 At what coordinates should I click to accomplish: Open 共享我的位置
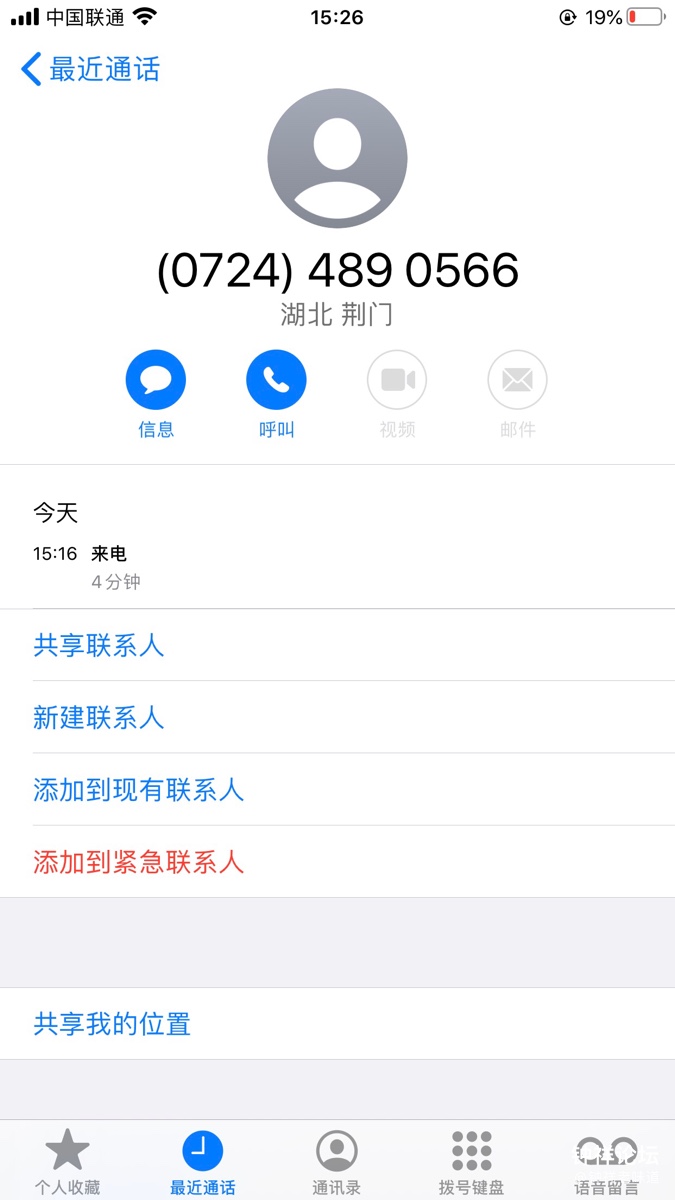click(337, 1023)
